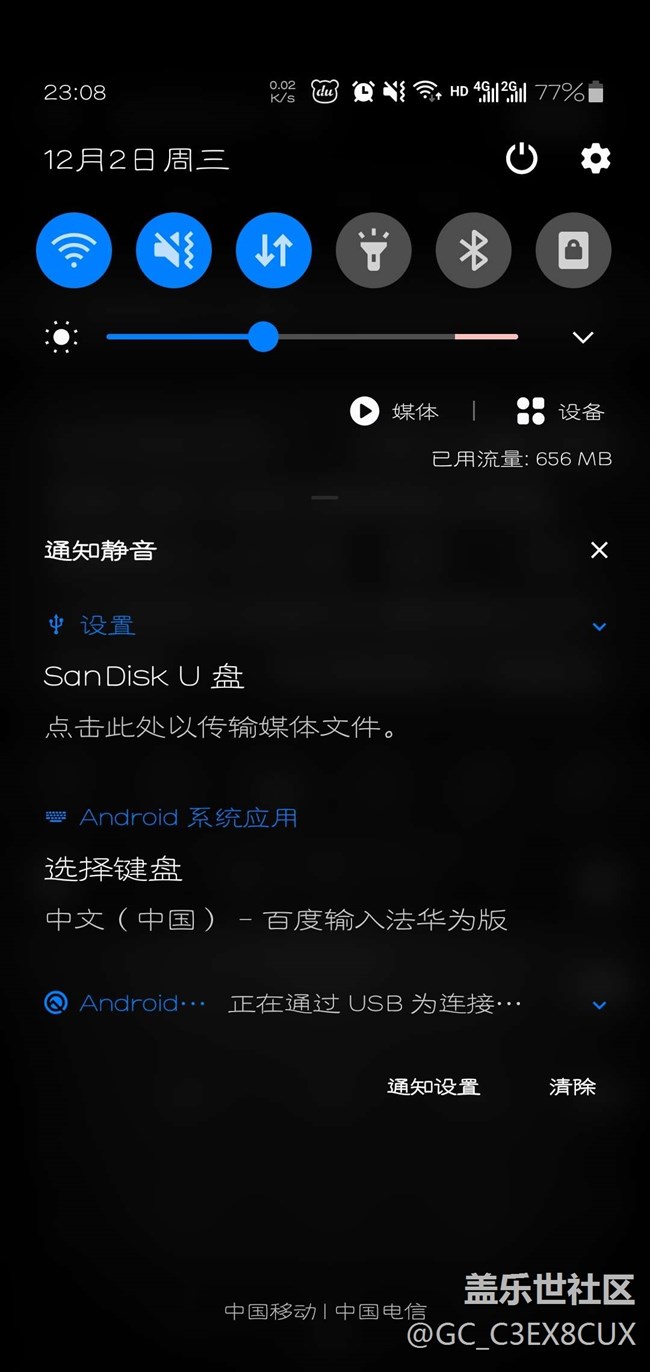Dismiss the 通知静音 banner
The image size is (650, 1372).
point(599,550)
